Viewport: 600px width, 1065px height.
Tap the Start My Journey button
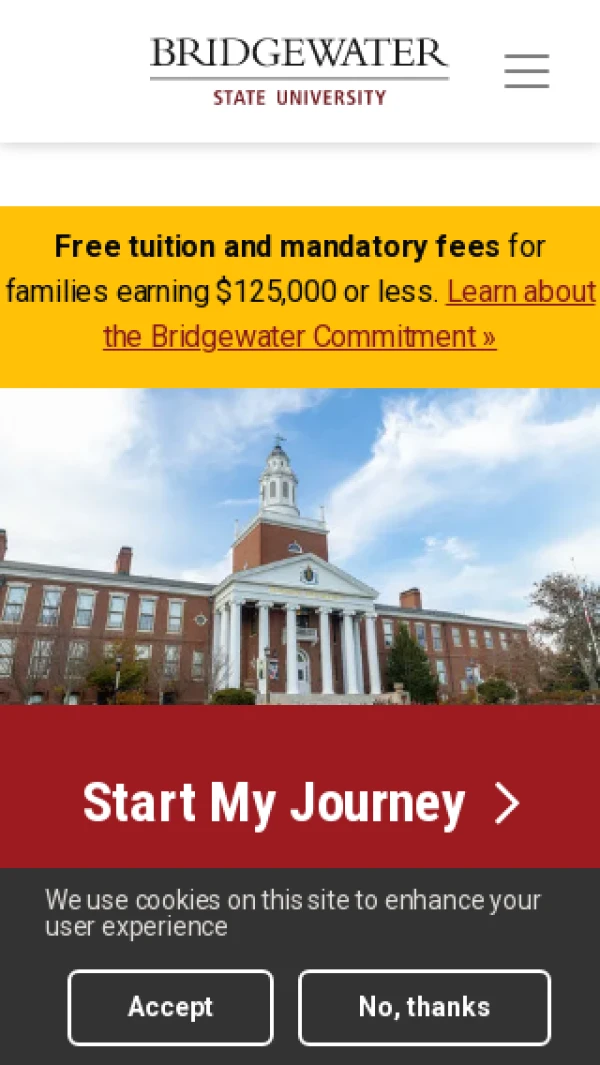tap(300, 803)
